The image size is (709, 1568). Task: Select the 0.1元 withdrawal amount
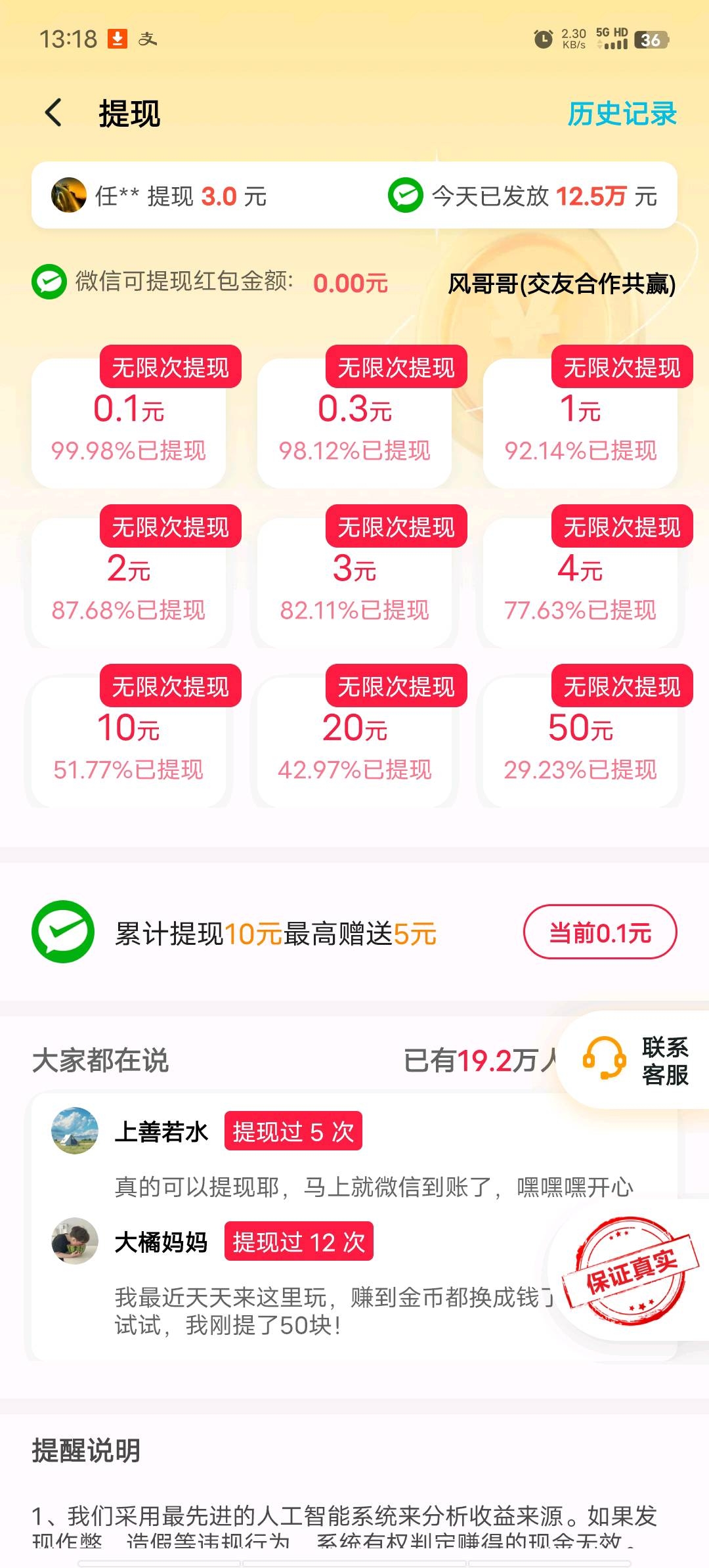pyautogui.click(x=129, y=424)
